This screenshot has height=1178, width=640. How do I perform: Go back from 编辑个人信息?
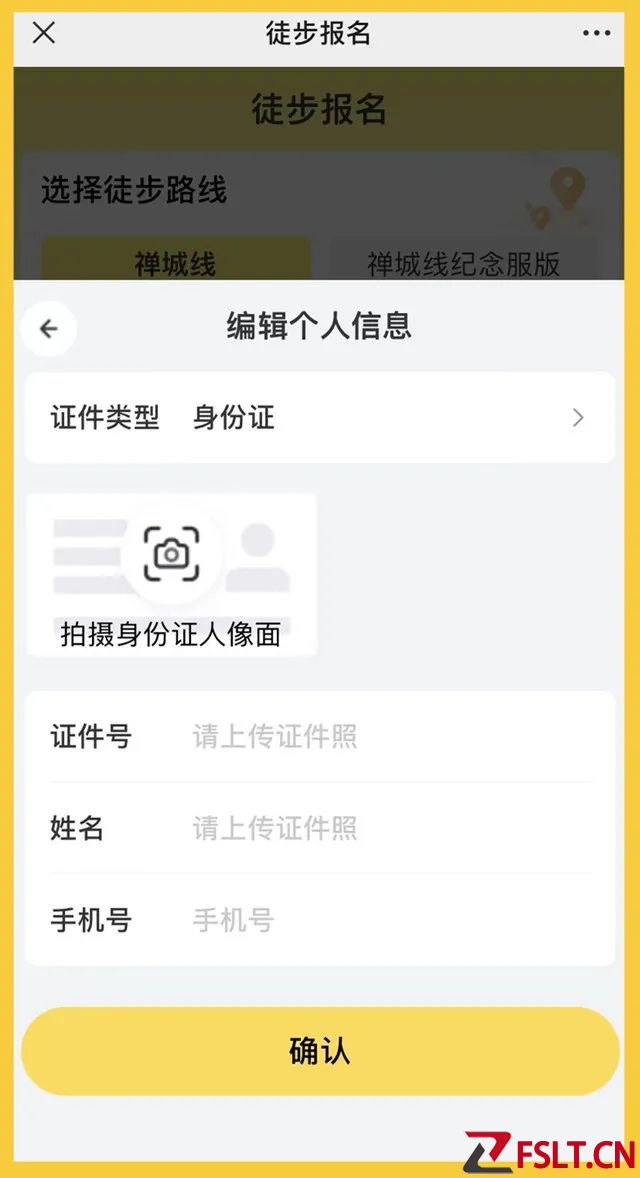49,328
